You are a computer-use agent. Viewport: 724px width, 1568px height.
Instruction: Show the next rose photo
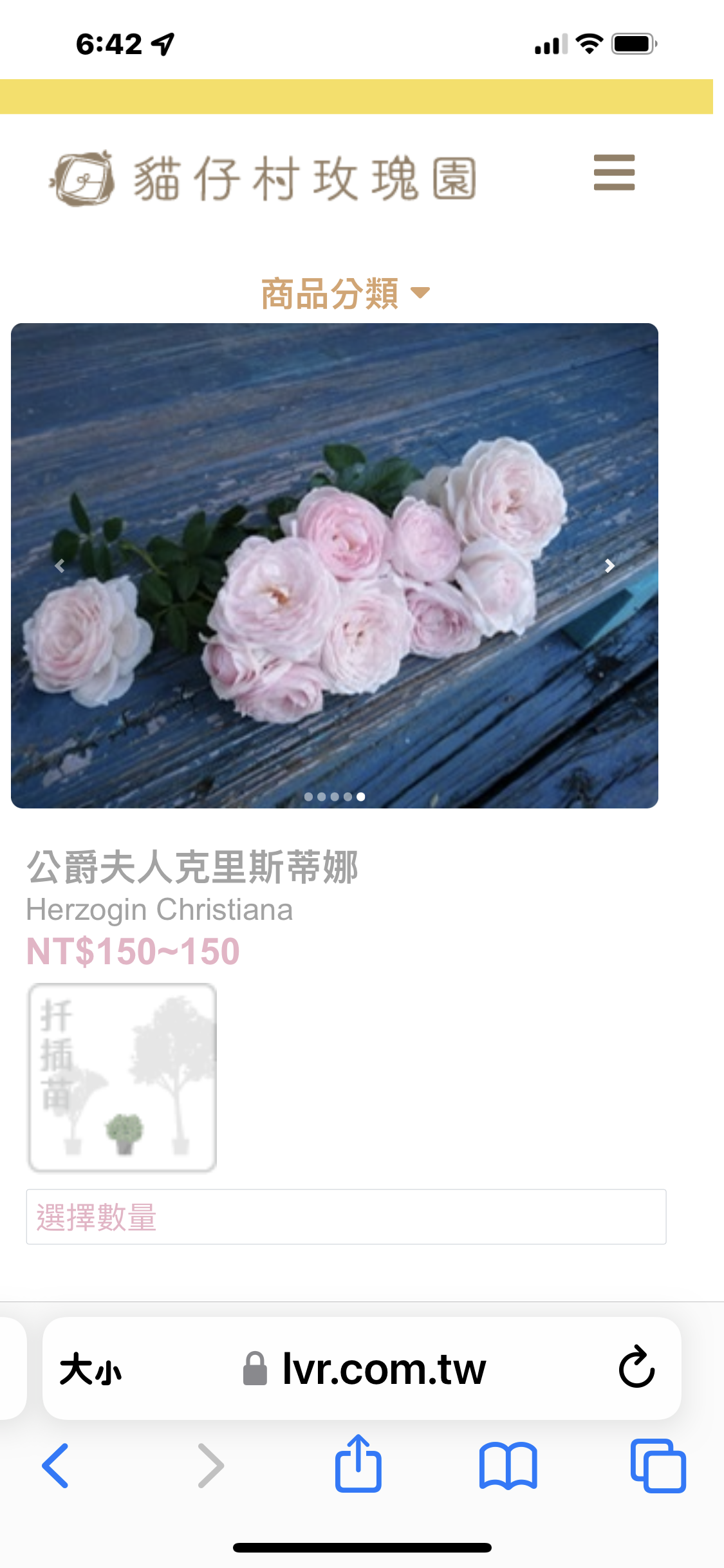coord(609,566)
